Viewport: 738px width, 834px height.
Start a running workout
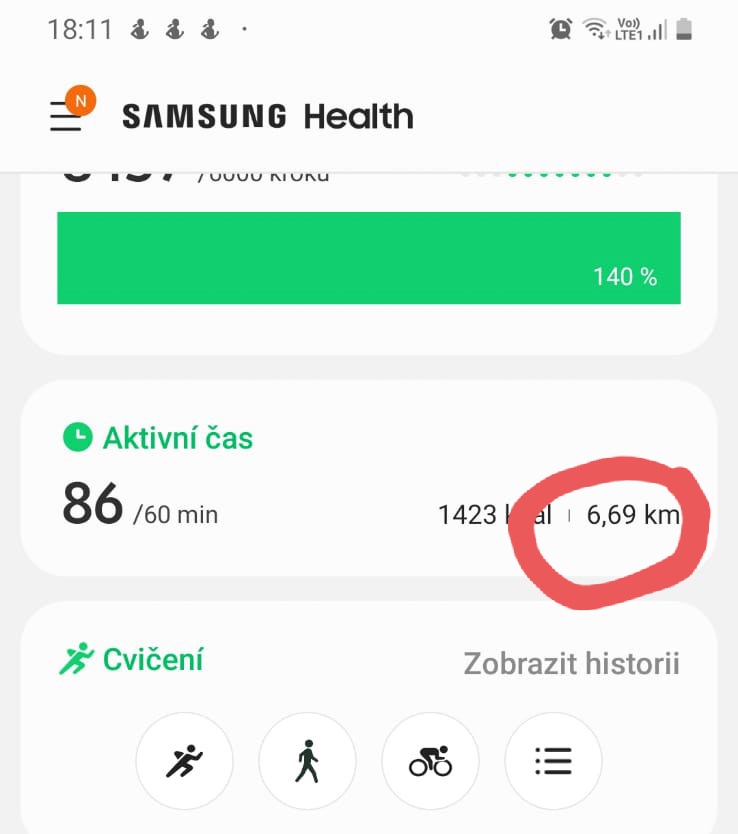(x=184, y=762)
